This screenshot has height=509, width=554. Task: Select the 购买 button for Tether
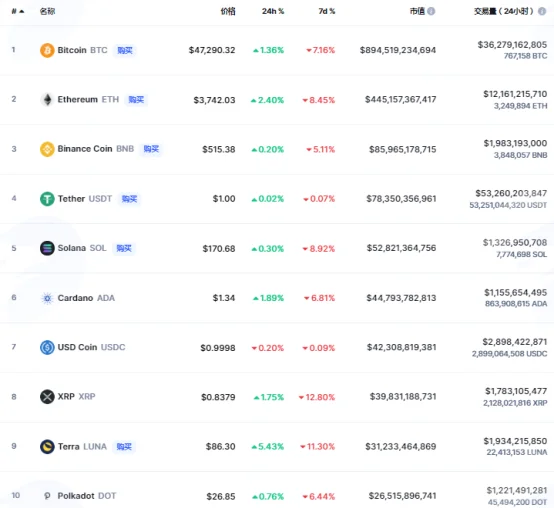click(x=129, y=199)
